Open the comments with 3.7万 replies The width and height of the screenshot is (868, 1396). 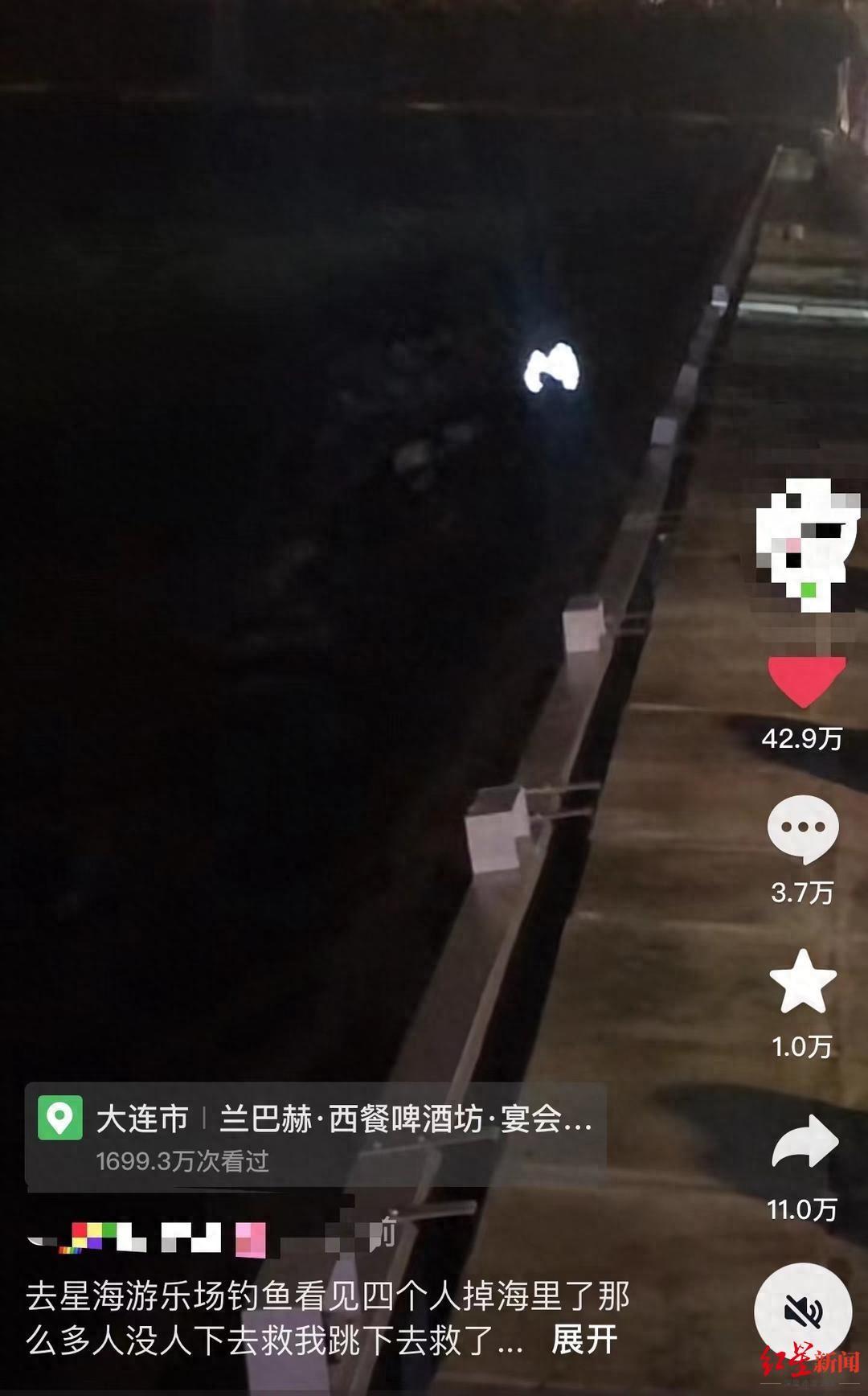click(803, 830)
